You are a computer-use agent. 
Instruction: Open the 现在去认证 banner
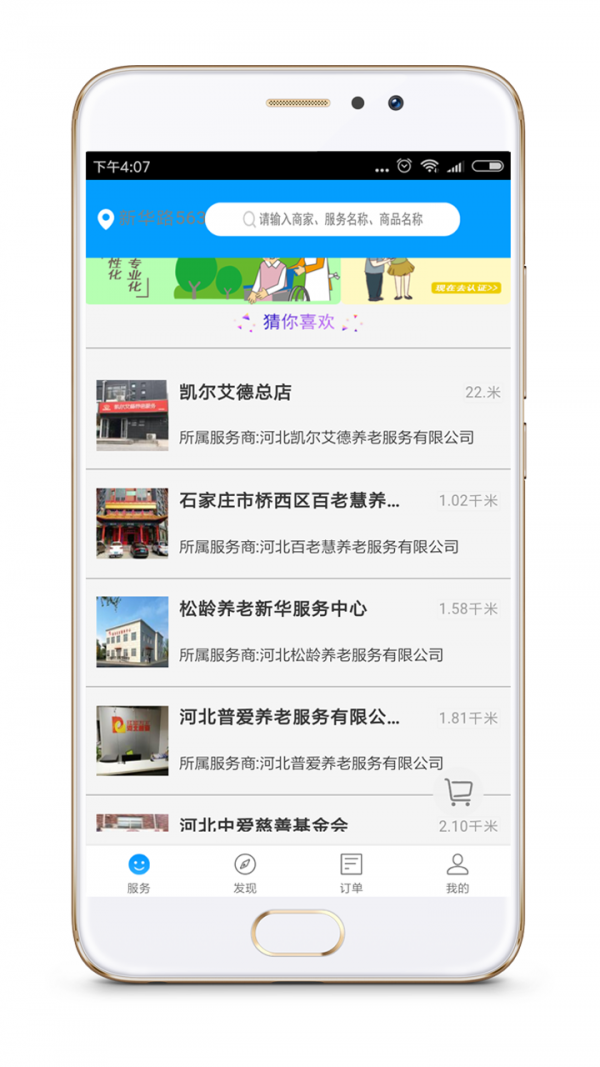425,280
